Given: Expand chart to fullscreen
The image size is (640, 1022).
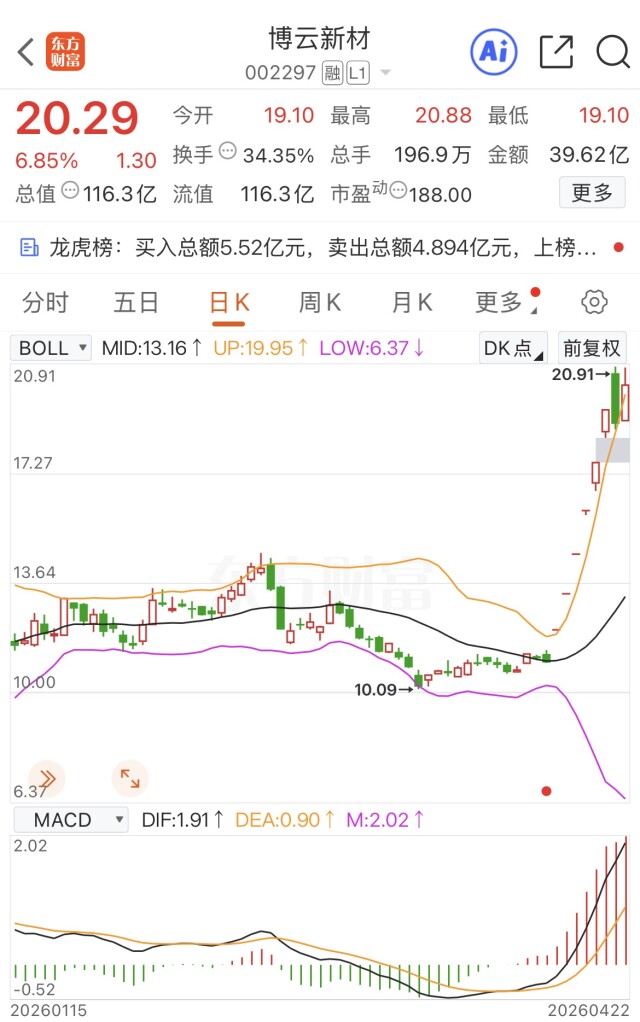Looking at the screenshot, I should (130, 777).
